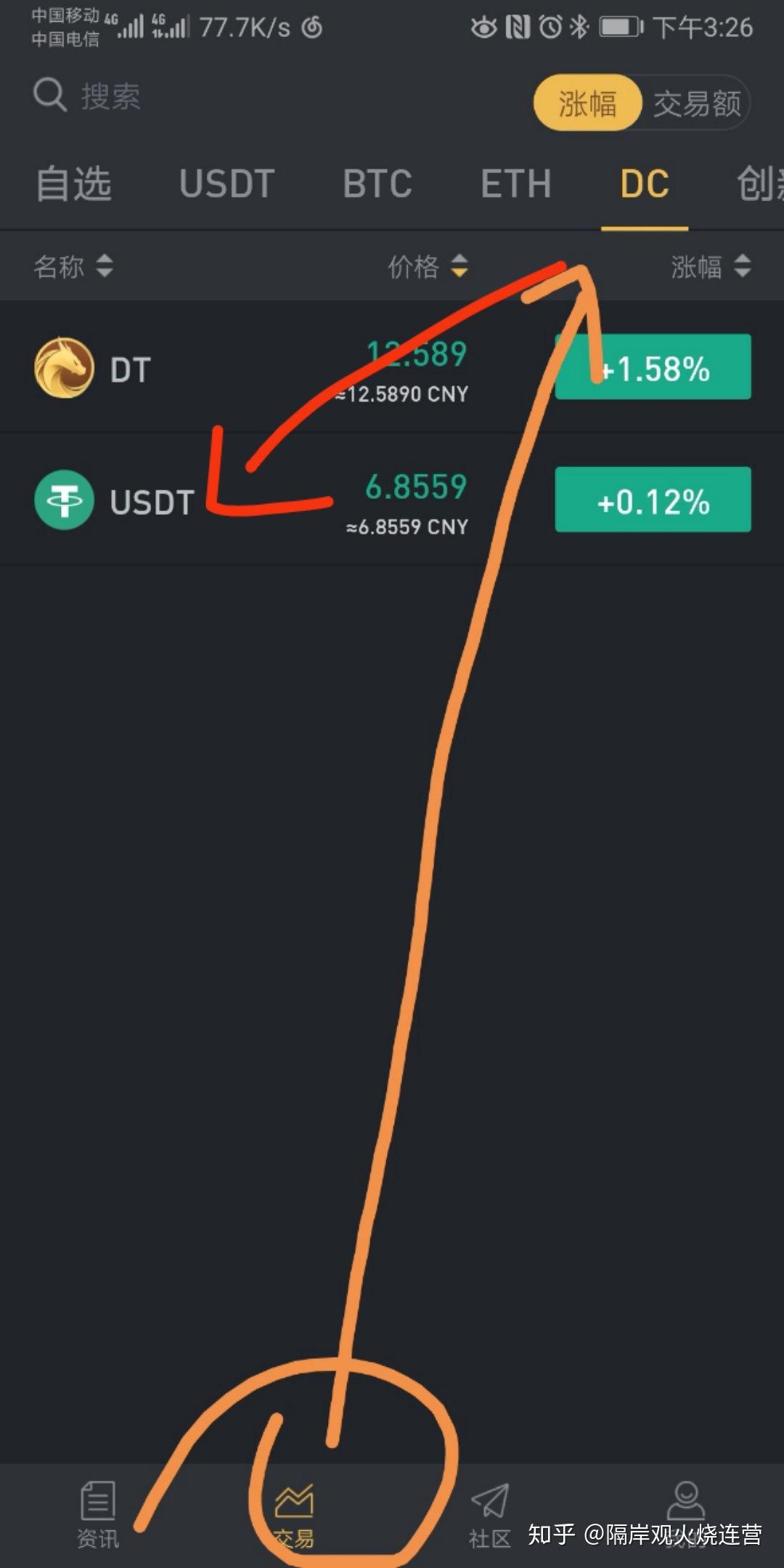Open the DT trading pair
Image resolution: width=784 pixels, height=1568 pixels.
[131, 369]
